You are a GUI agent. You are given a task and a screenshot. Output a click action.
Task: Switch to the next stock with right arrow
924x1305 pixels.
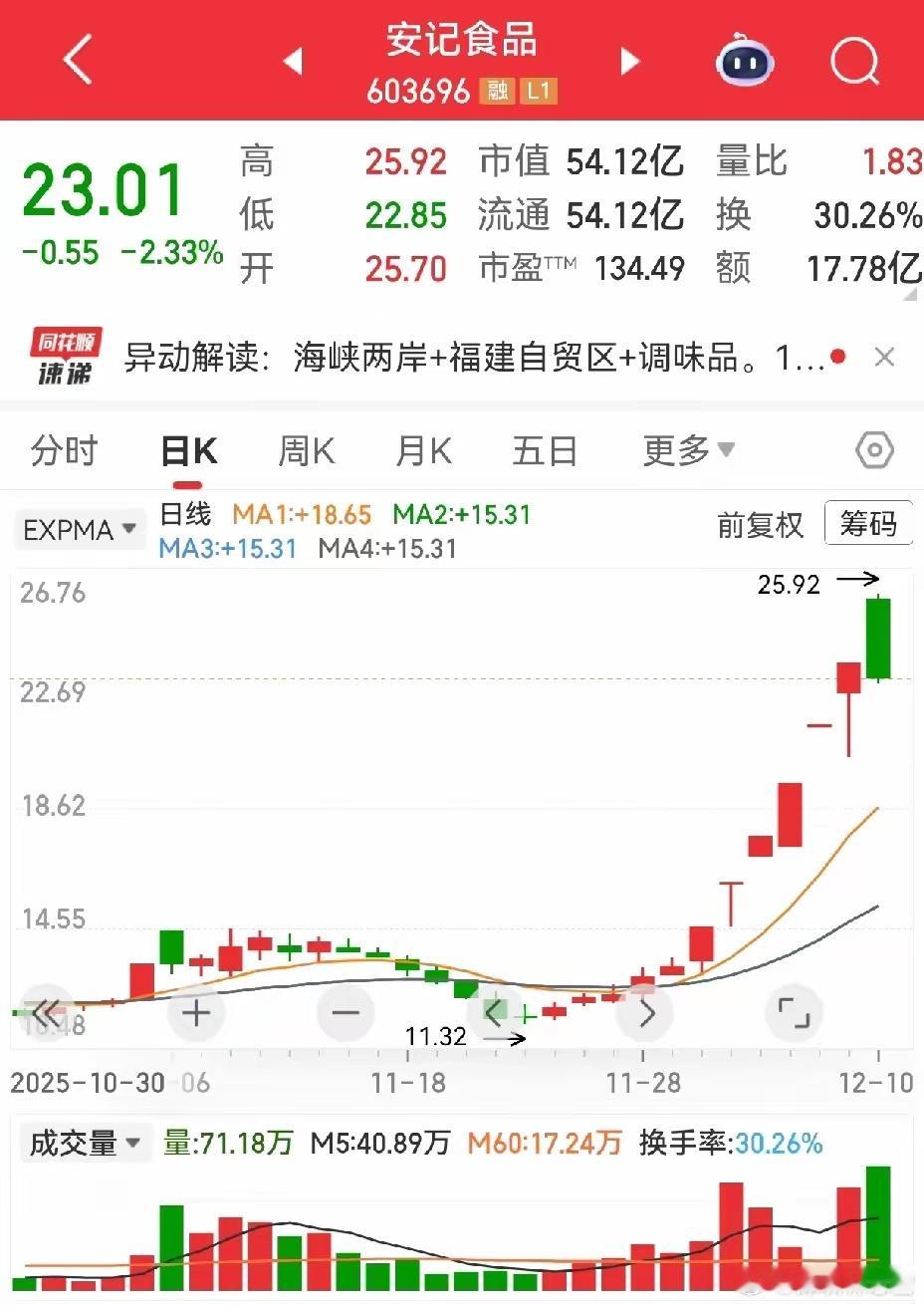629,62
